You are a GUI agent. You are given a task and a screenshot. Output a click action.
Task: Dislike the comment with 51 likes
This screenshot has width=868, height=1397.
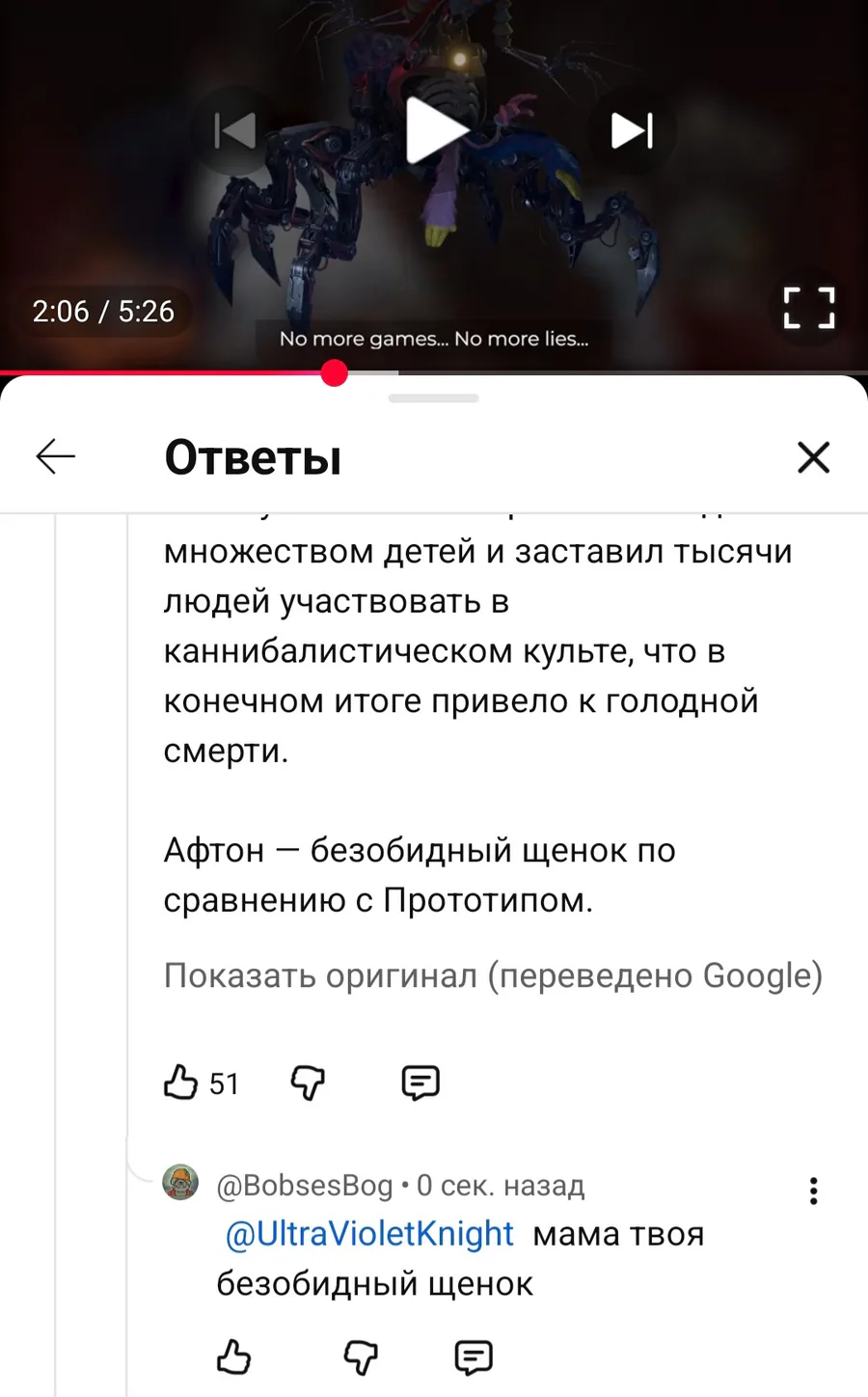pos(308,1082)
